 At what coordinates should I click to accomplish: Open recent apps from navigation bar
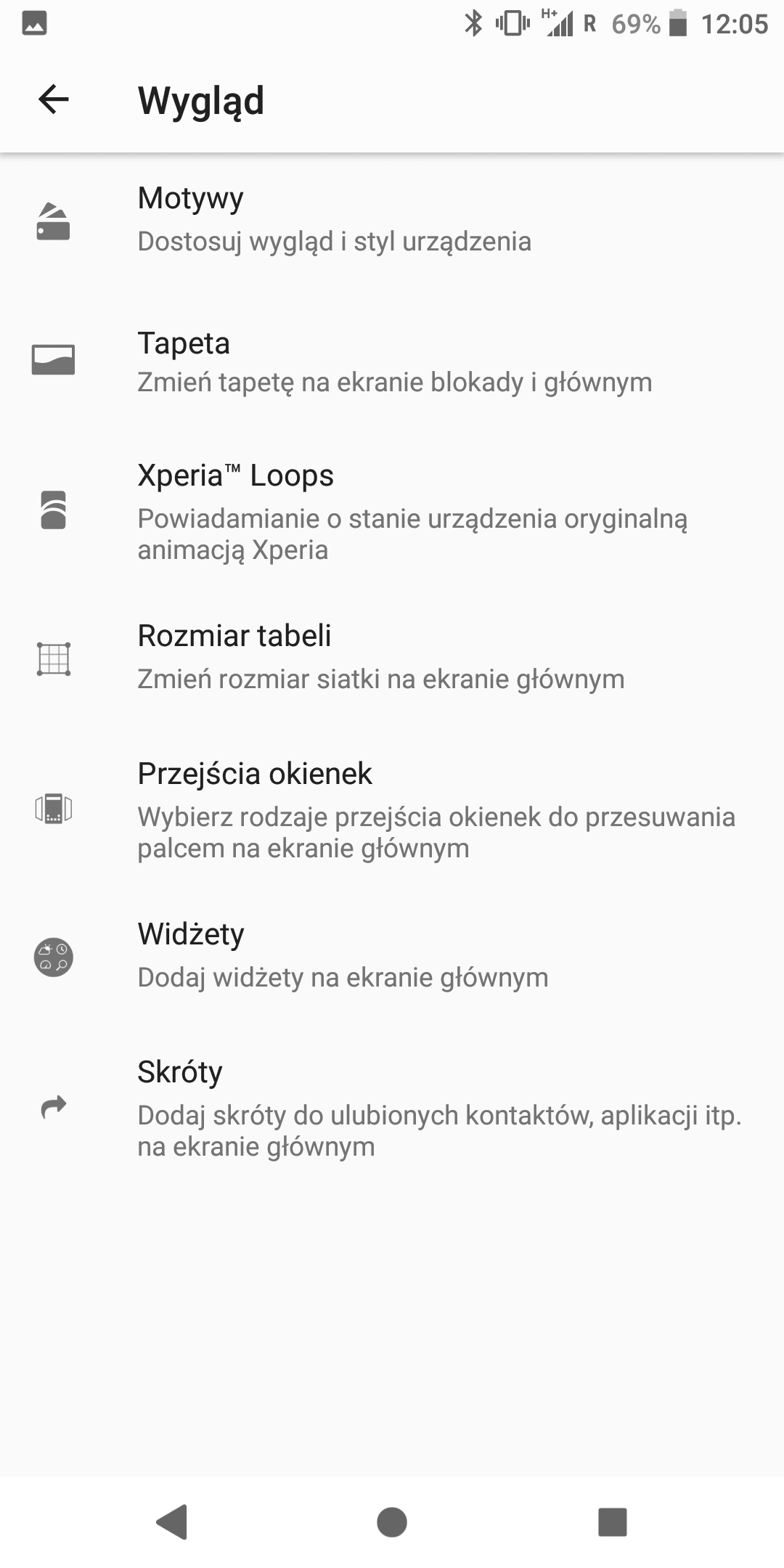tap(612, 1522)
